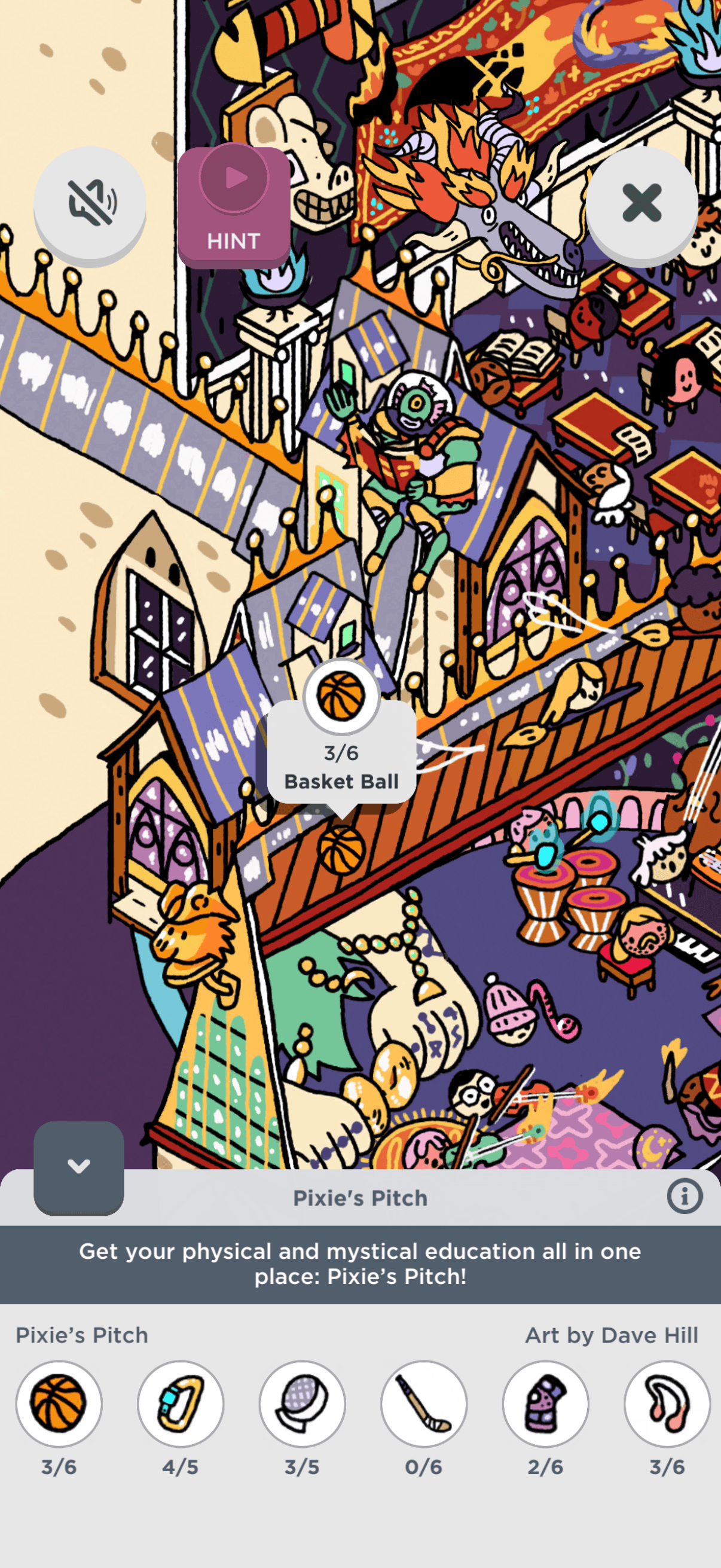Select the basketball item in the tracker

tap(59, 1402)
